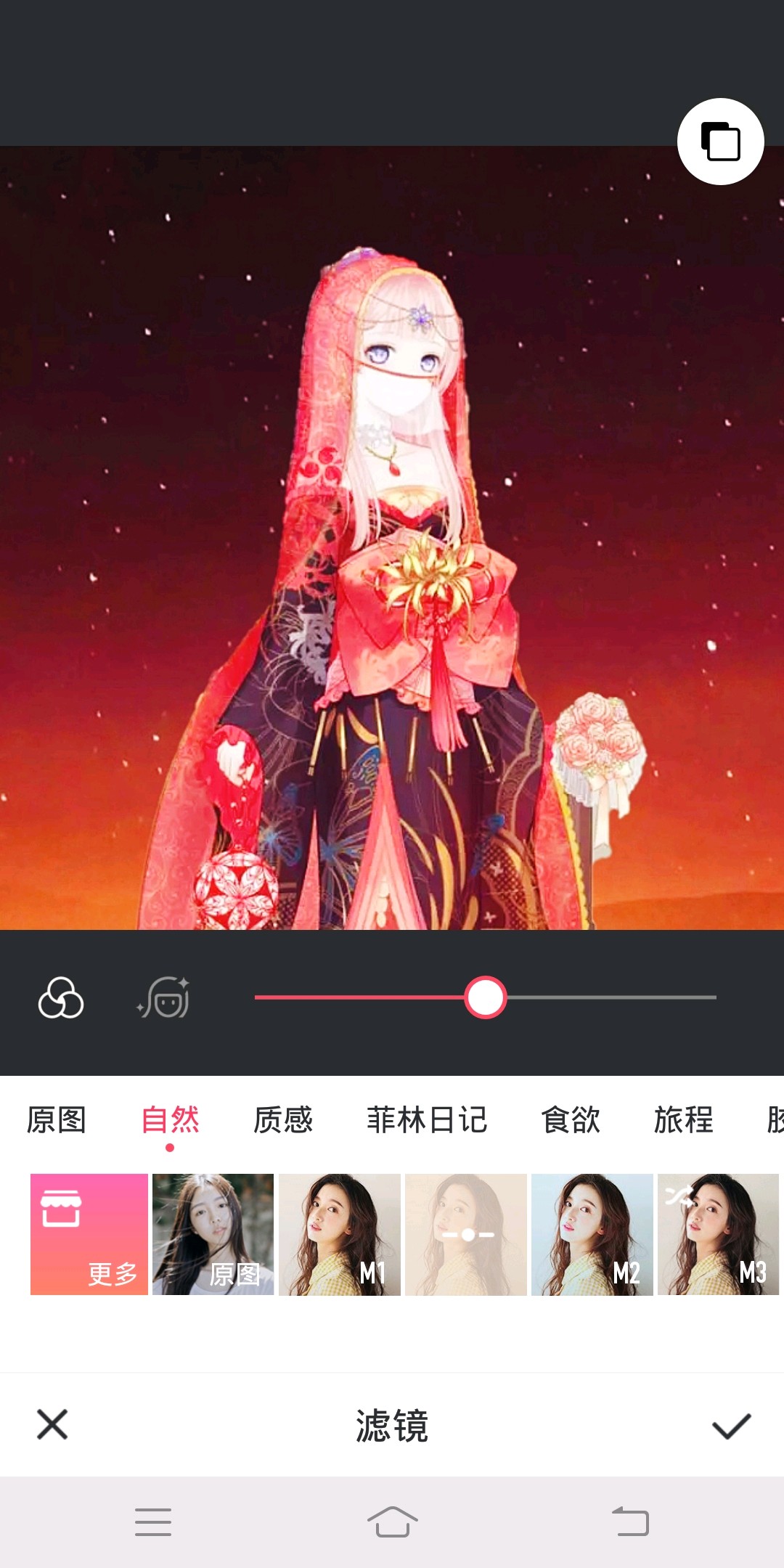Select the 自然 filter category
The width and height of the screenshot is (784, 1568).
[170, 1119]
